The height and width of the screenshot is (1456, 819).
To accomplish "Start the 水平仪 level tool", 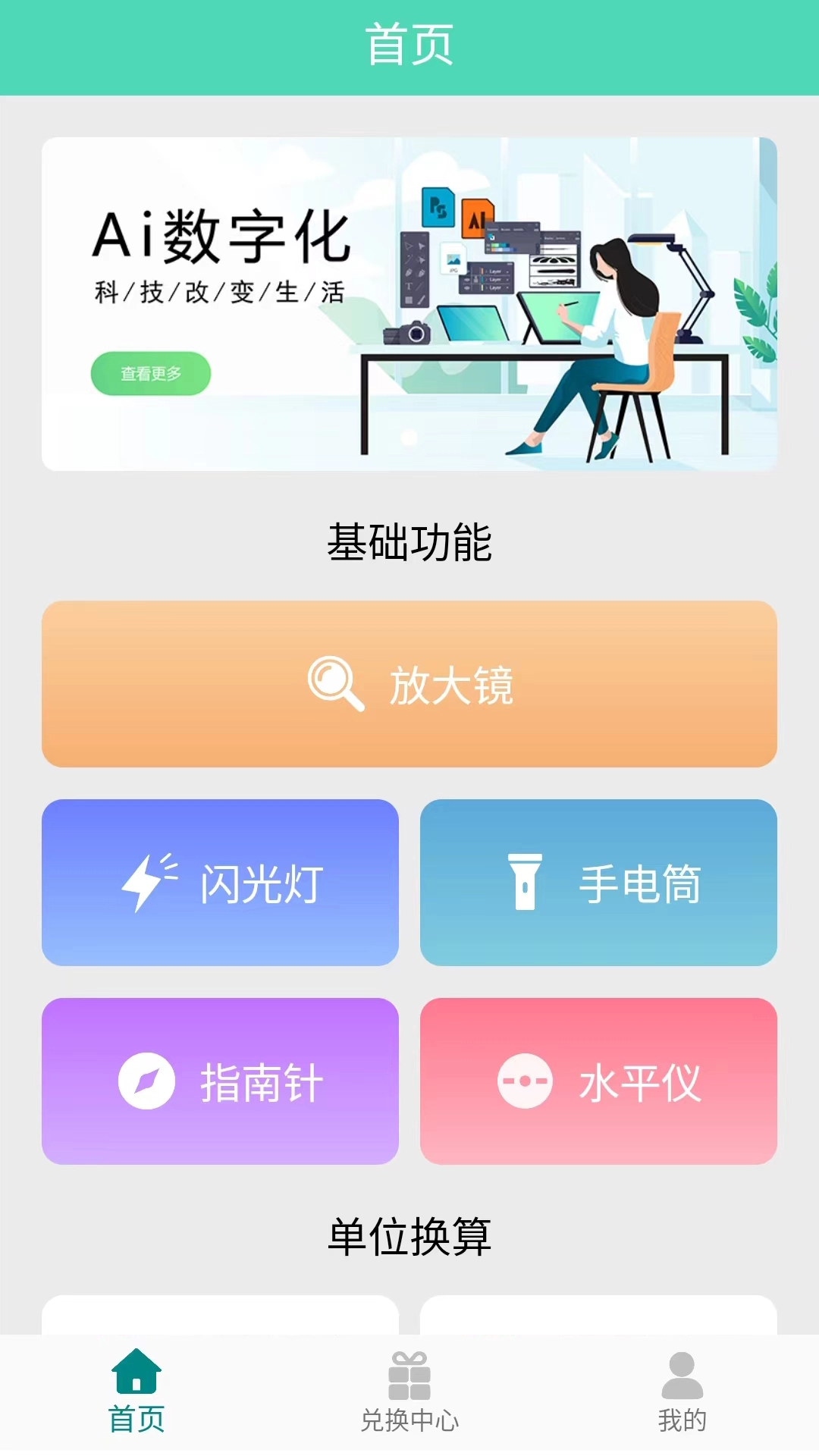I will (x=598, y=1081).
